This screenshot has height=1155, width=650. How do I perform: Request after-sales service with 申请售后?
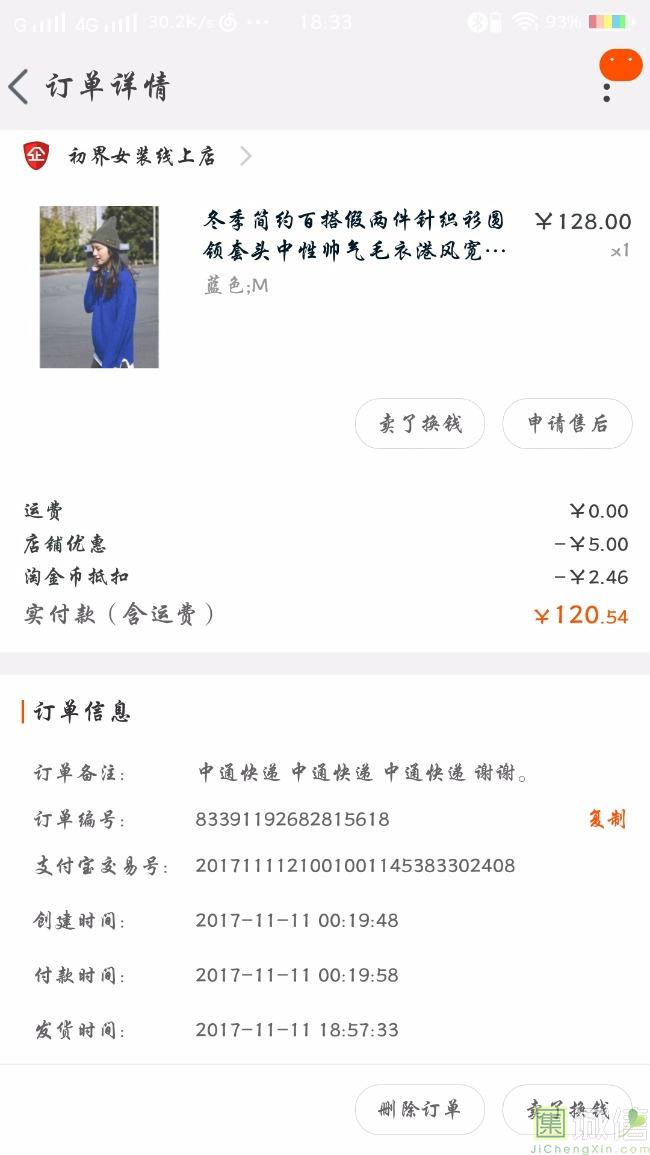click(x=567, y=424)
